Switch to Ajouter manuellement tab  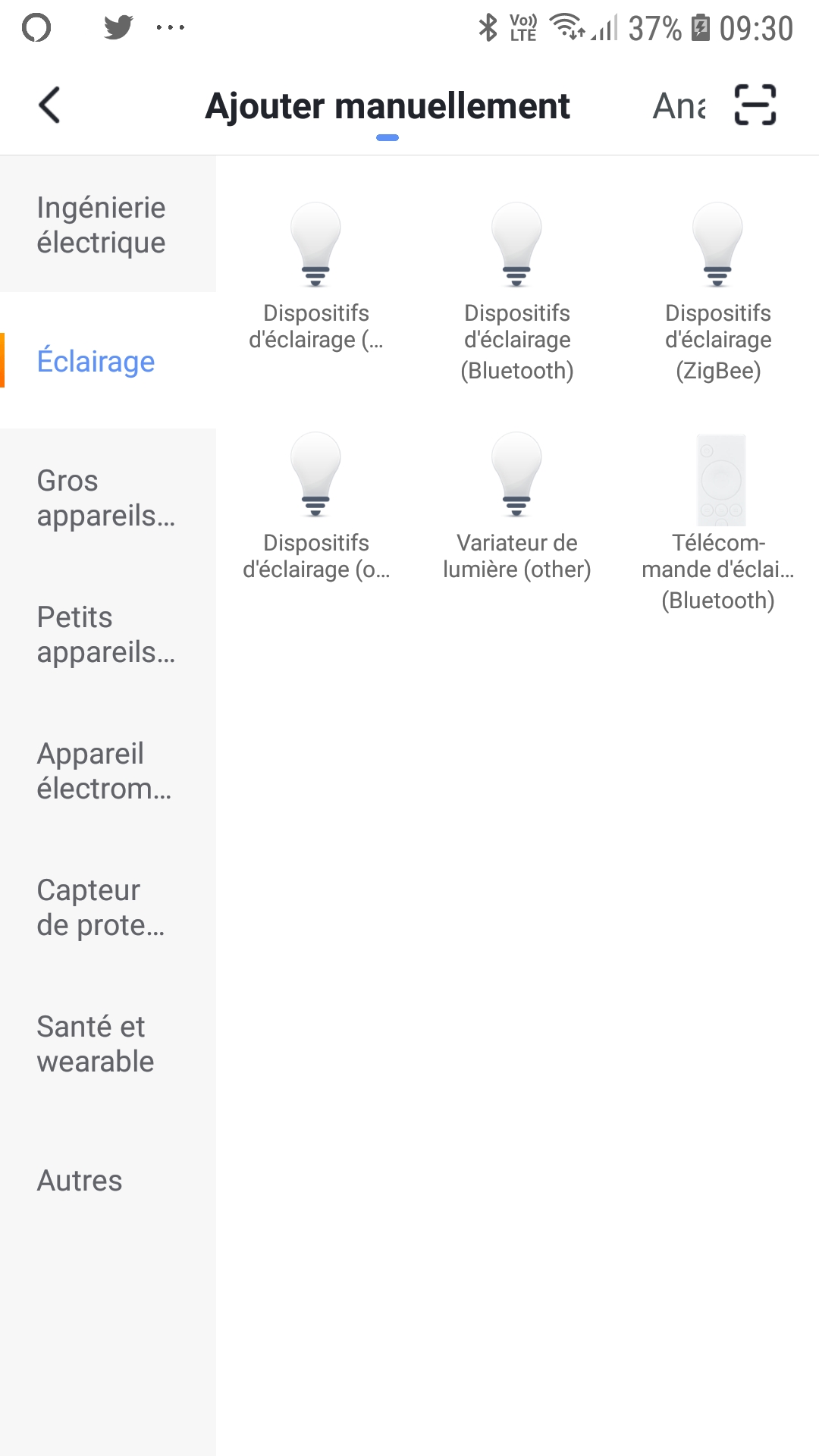(x=388, y=106)
